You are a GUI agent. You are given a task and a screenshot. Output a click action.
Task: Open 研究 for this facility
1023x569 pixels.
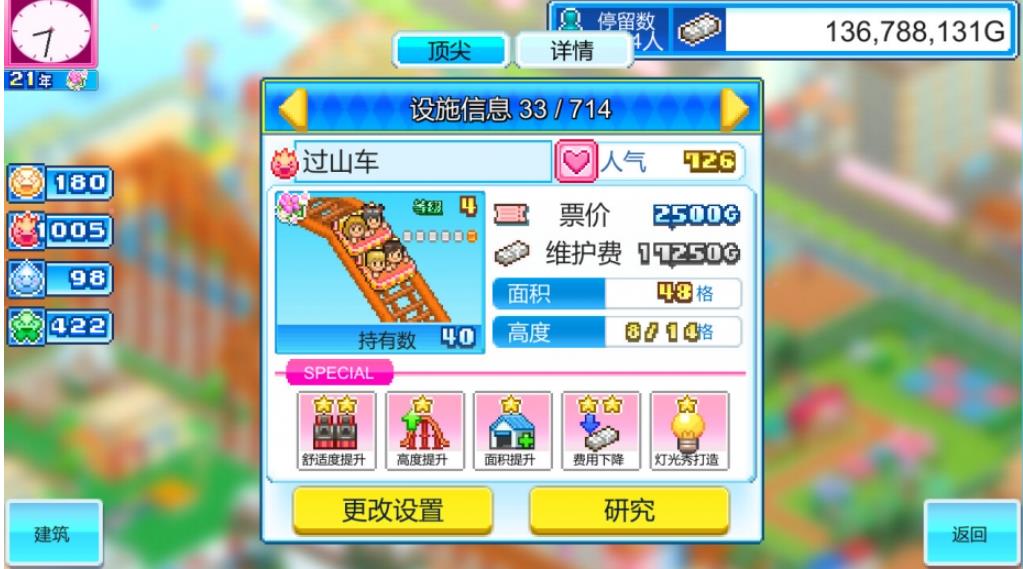[x=629, y=511]
